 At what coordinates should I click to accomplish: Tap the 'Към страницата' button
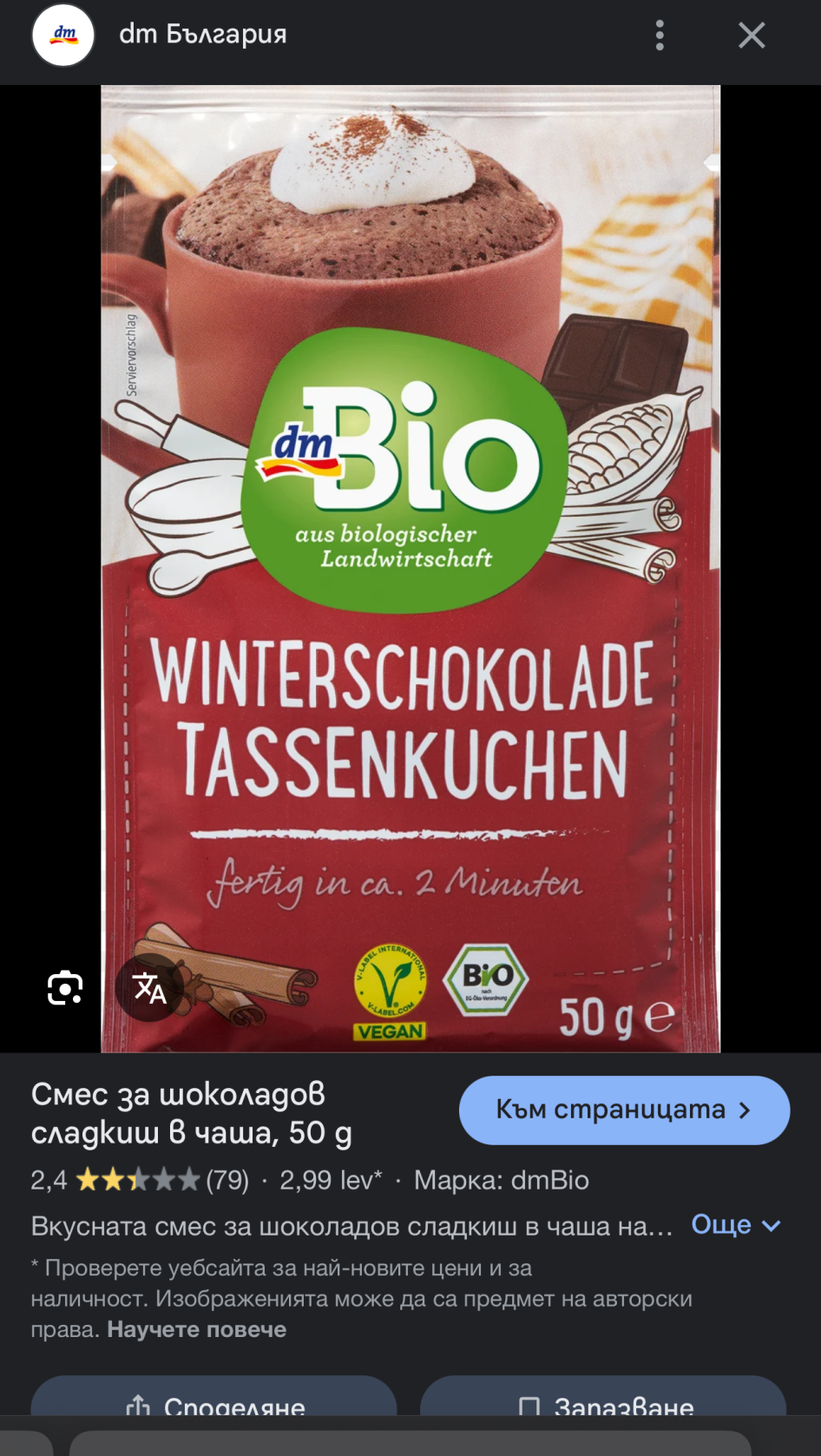tap(623, 1110)
